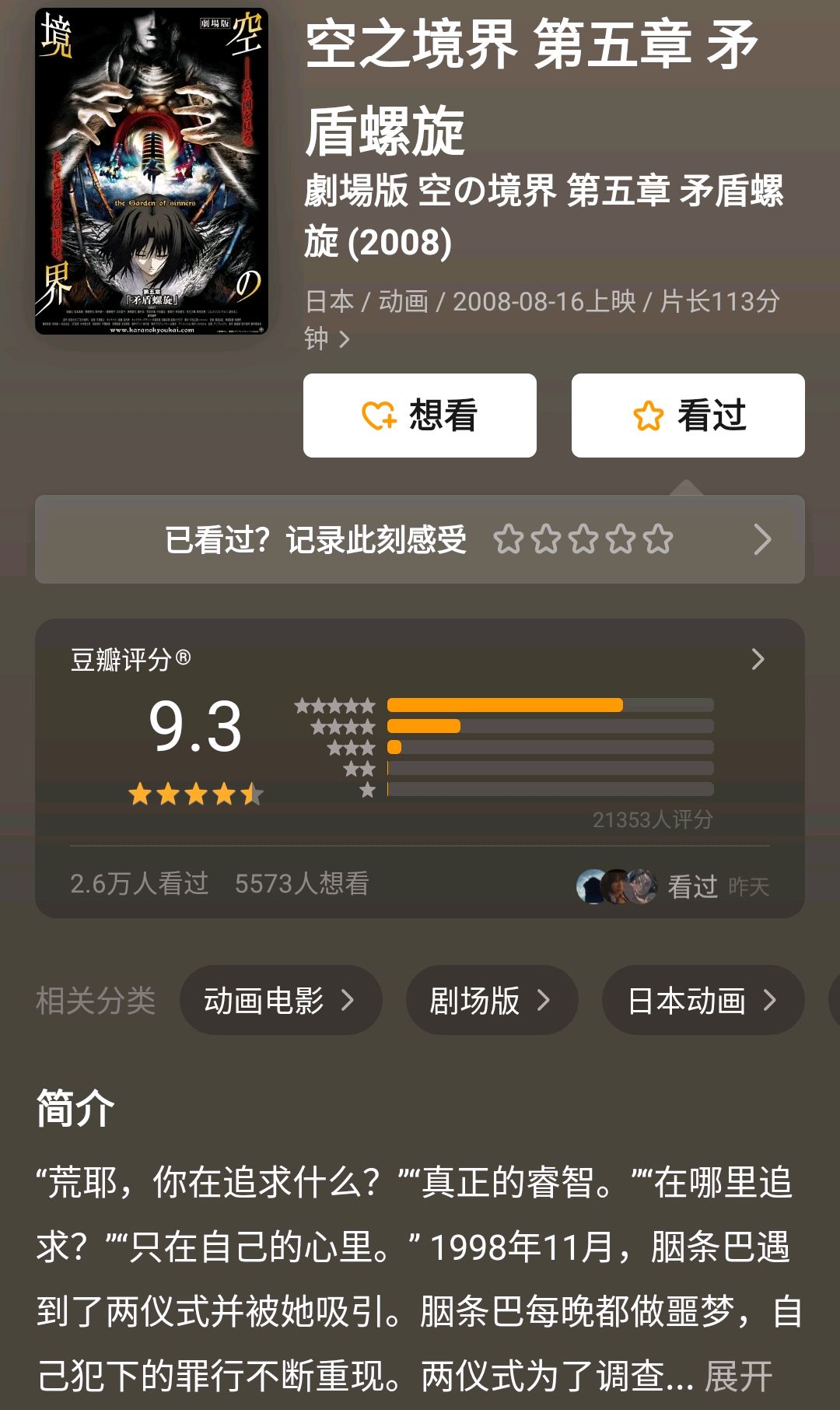Viewport: 840px width, 1410px height.
Task: Open the 日本动画 category chip
Action: [x=702, y=1000]
